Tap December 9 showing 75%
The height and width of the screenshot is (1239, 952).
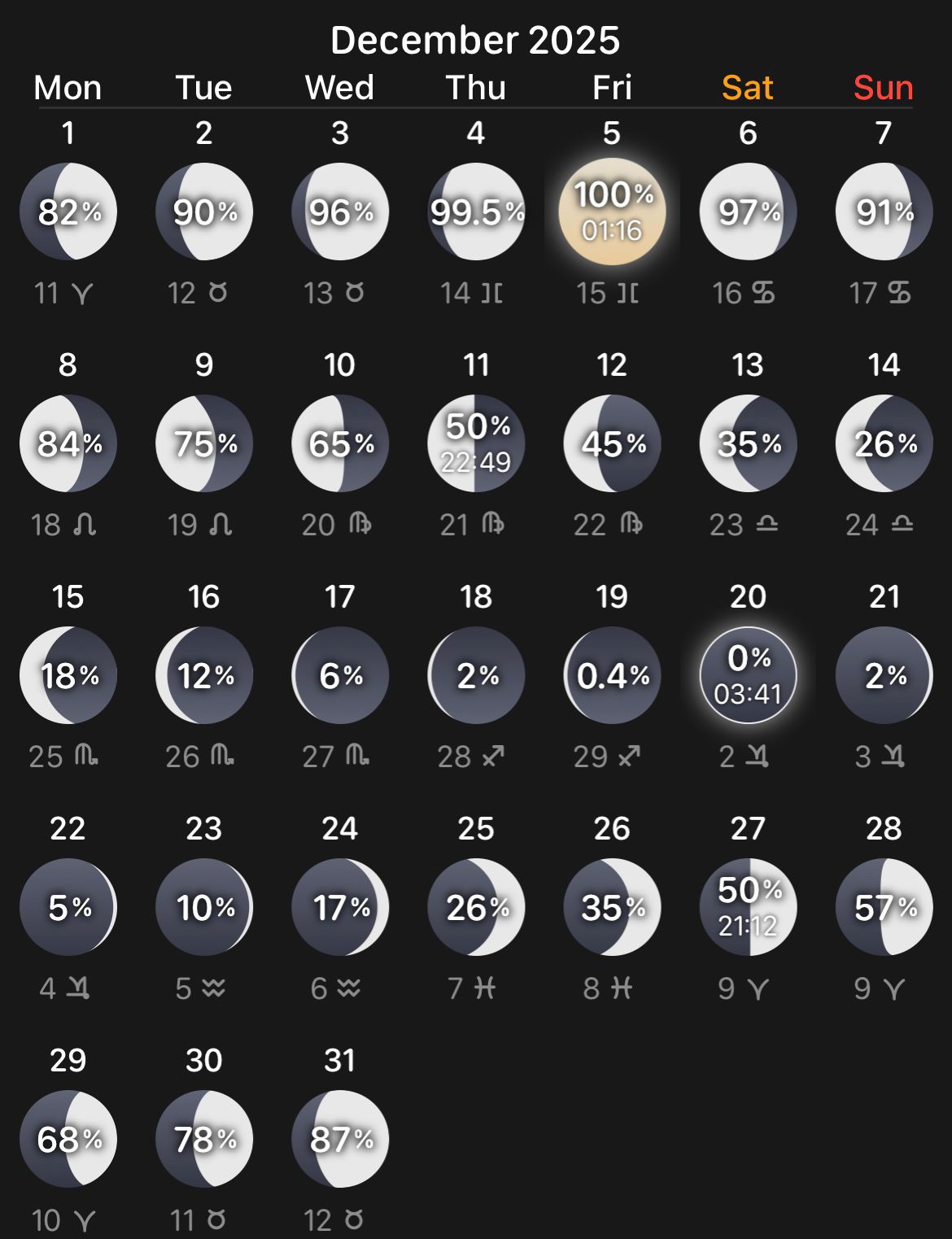click(204, 443)
